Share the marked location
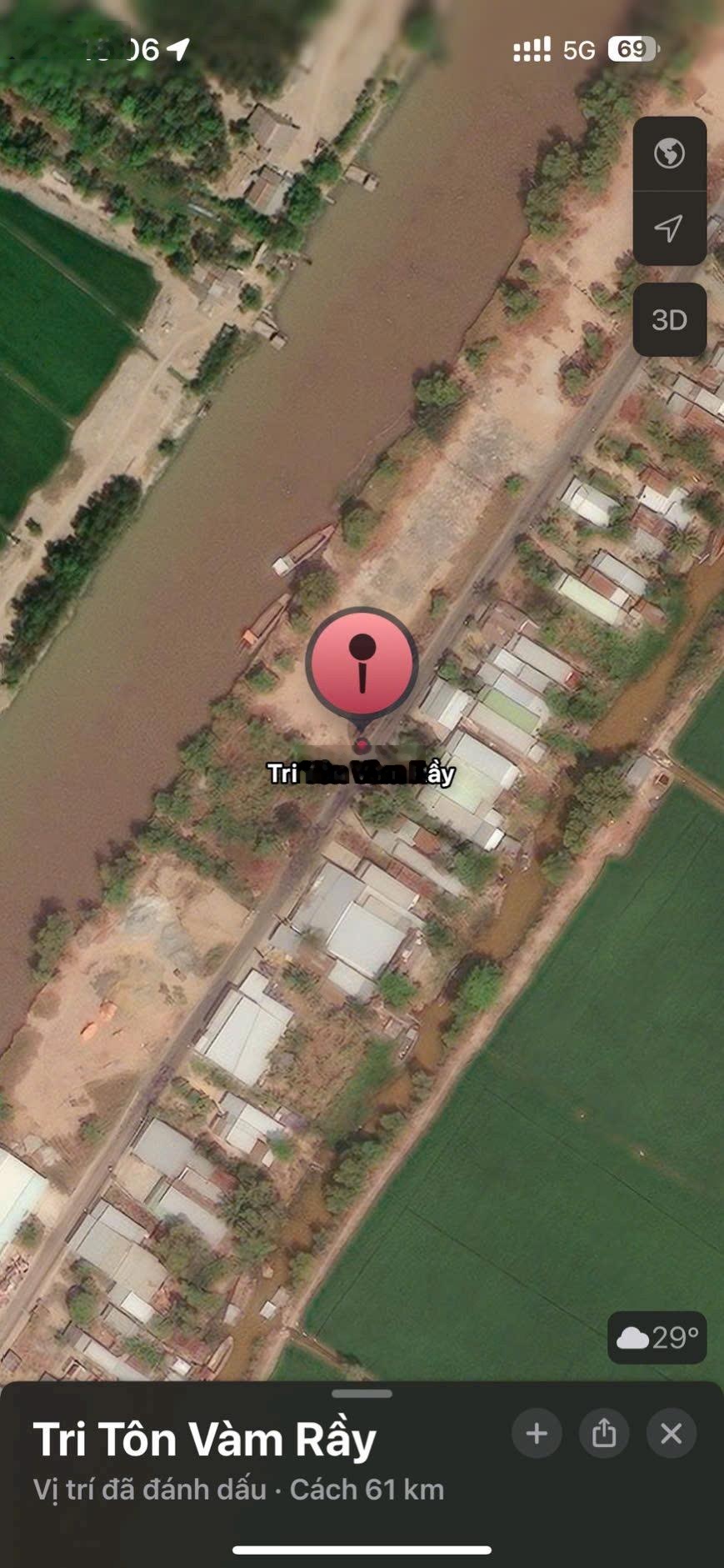724x1568 pixels. pyautogui.click(x=604, y=1434)
